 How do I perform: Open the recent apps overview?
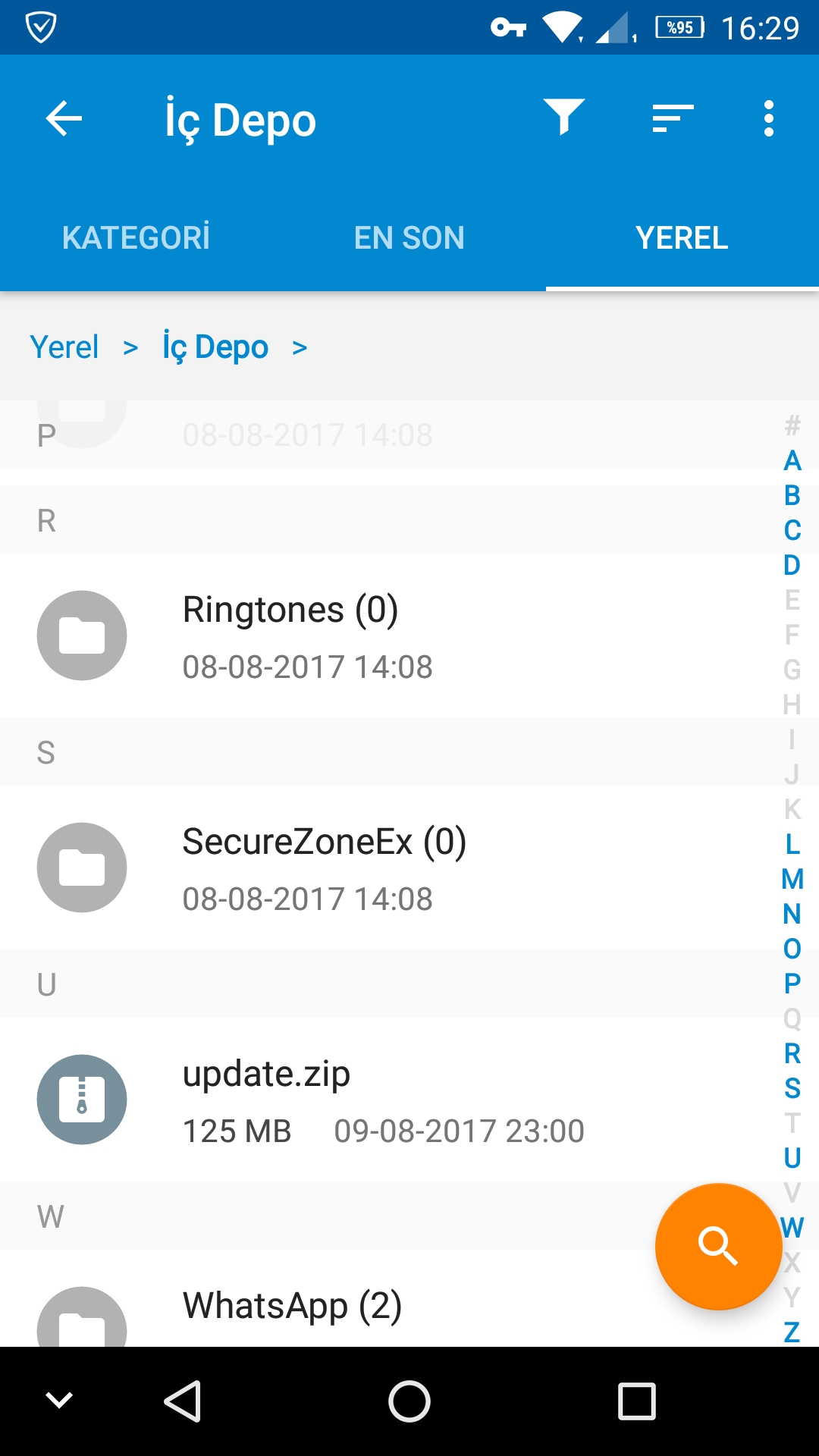[x=637, y=1401]
